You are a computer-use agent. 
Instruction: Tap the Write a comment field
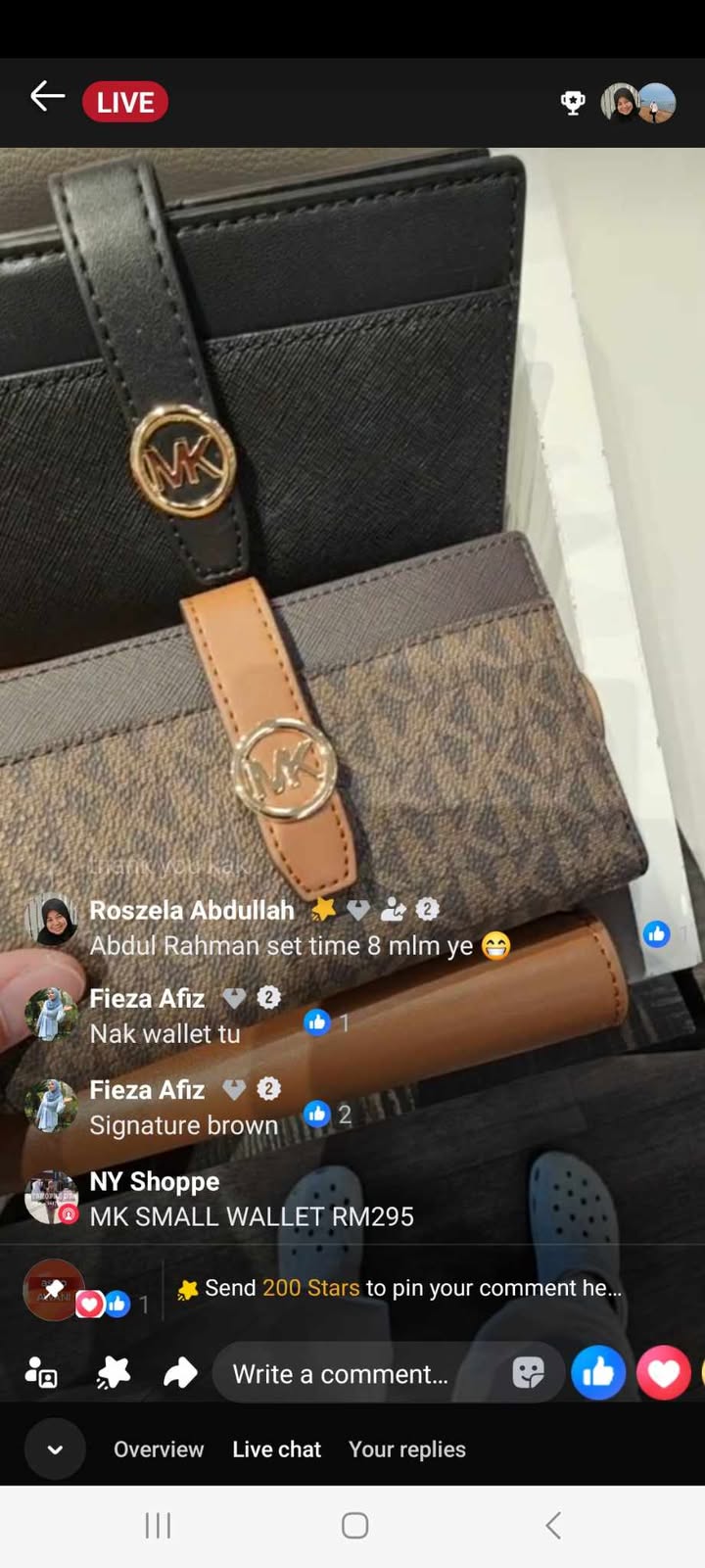click(x=352, y=1373)
